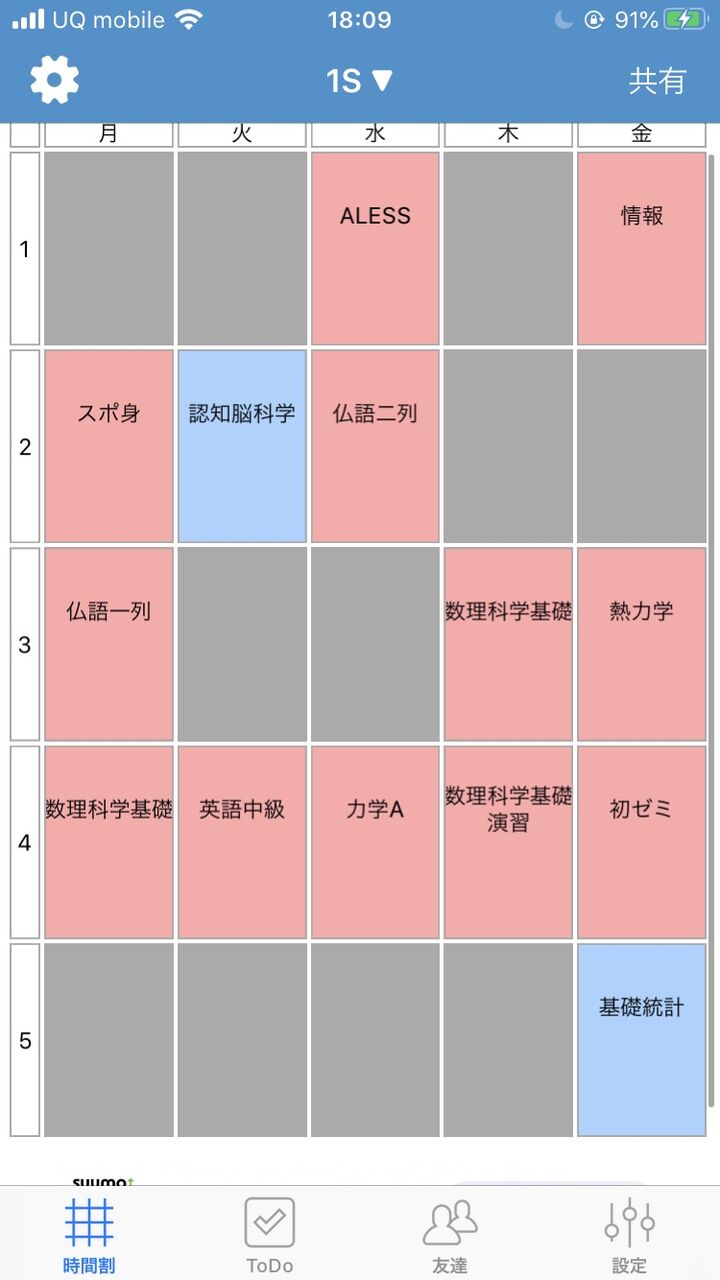Image resolution: width=720 pixels, height=1280 pixels.
Task: View the 認知脳科学 class details
Action: pos(242,446)
